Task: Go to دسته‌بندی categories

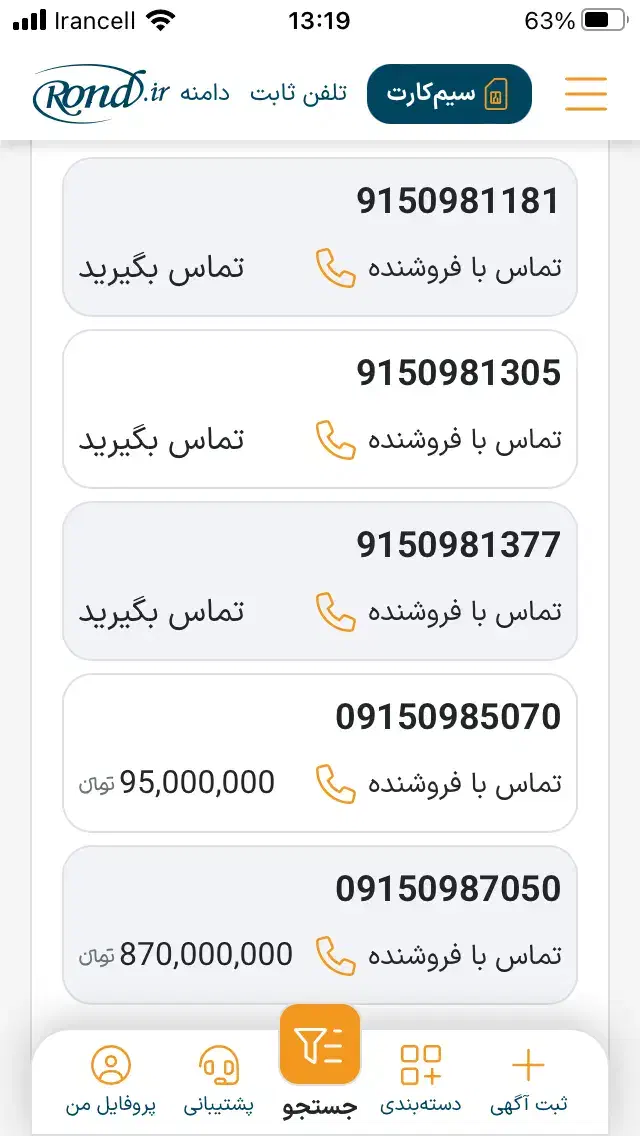Action: [420, 1079]
